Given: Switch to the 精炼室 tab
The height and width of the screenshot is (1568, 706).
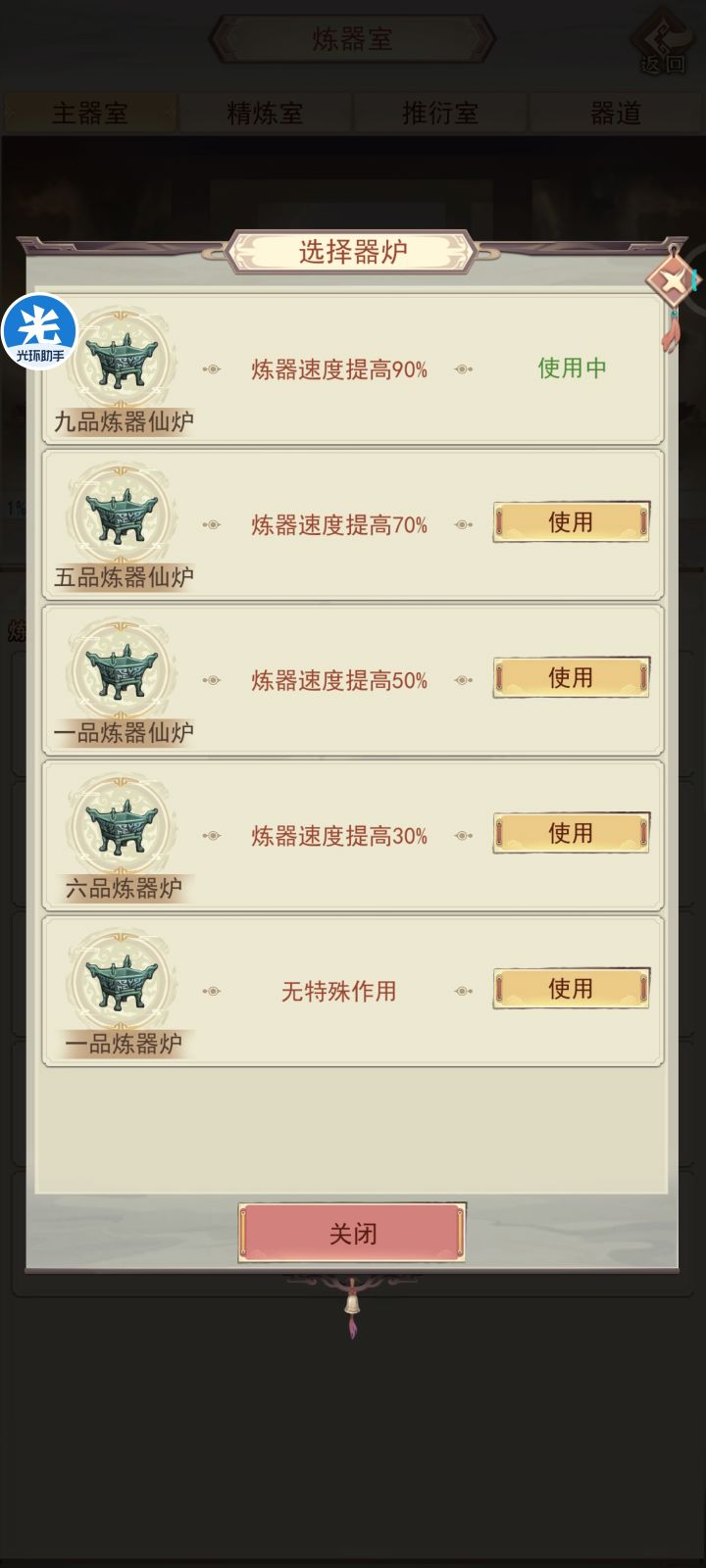Looking at the screenshot, I should tap(264, 112).
